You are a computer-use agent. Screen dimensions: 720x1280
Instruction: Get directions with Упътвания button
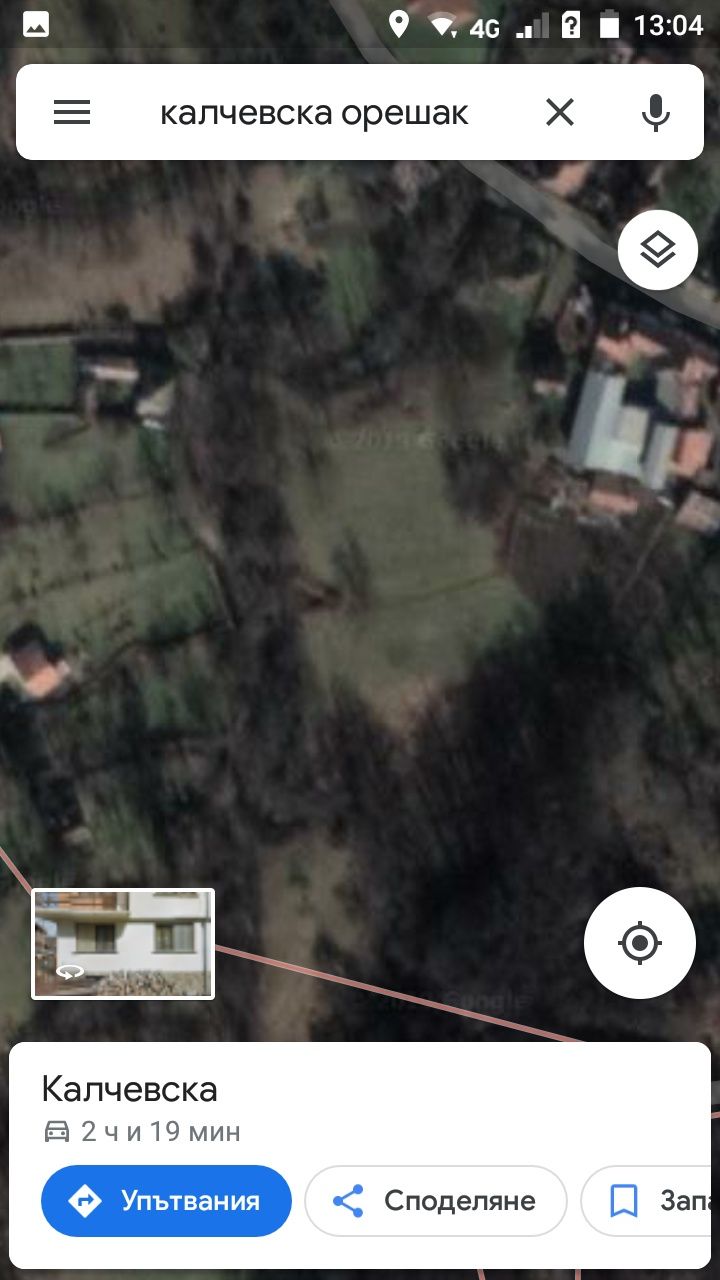coord(166,1201)
